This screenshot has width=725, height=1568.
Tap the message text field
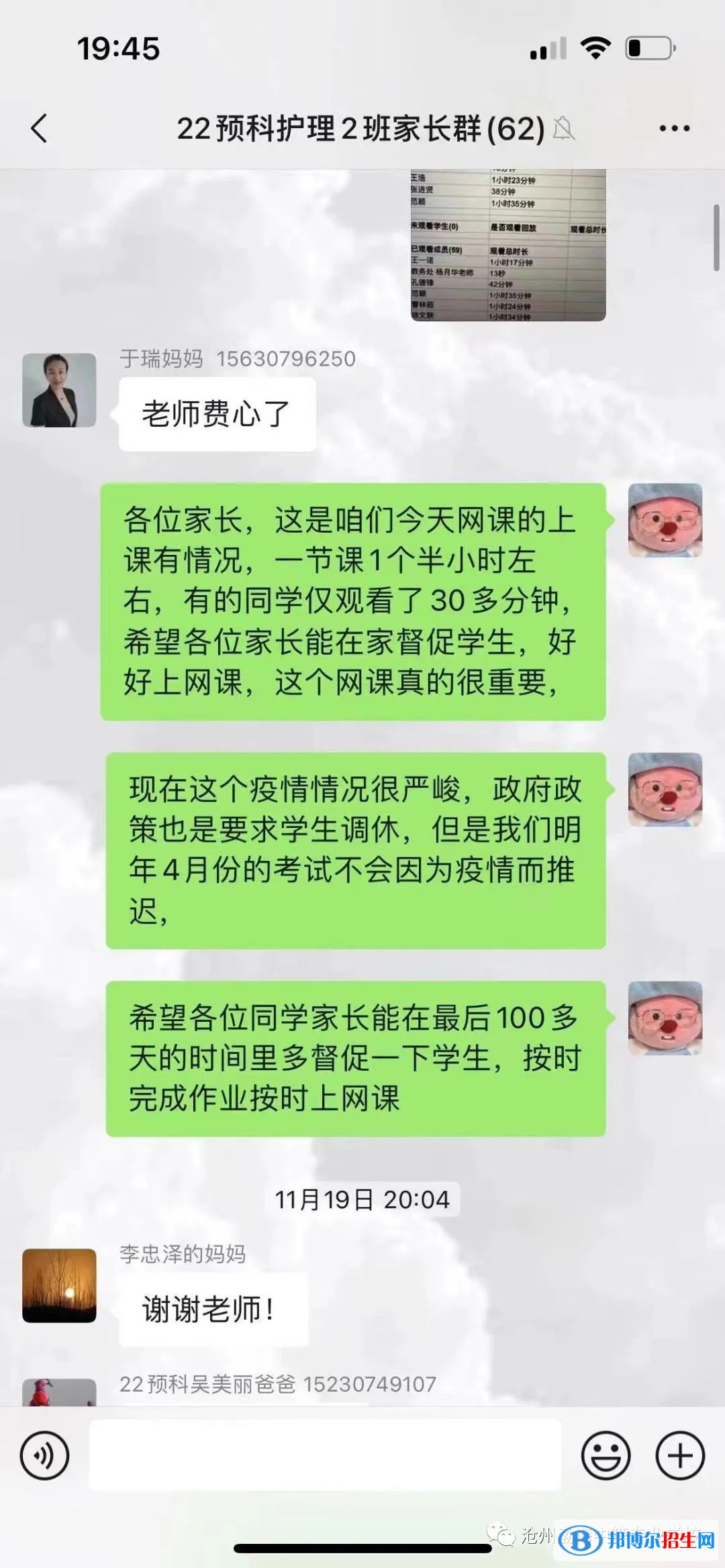[x=325, y=1455]
